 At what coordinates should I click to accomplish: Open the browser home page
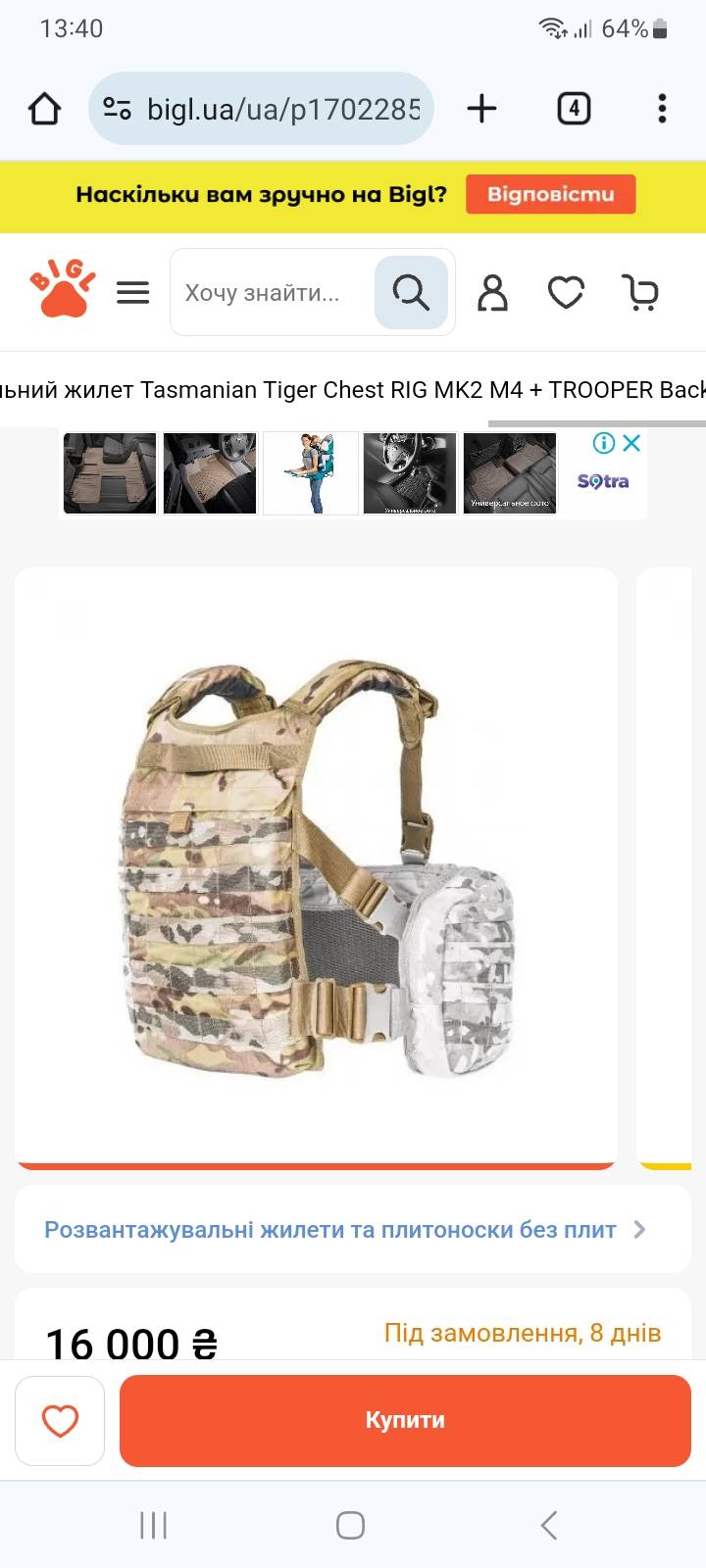[45, 109]
